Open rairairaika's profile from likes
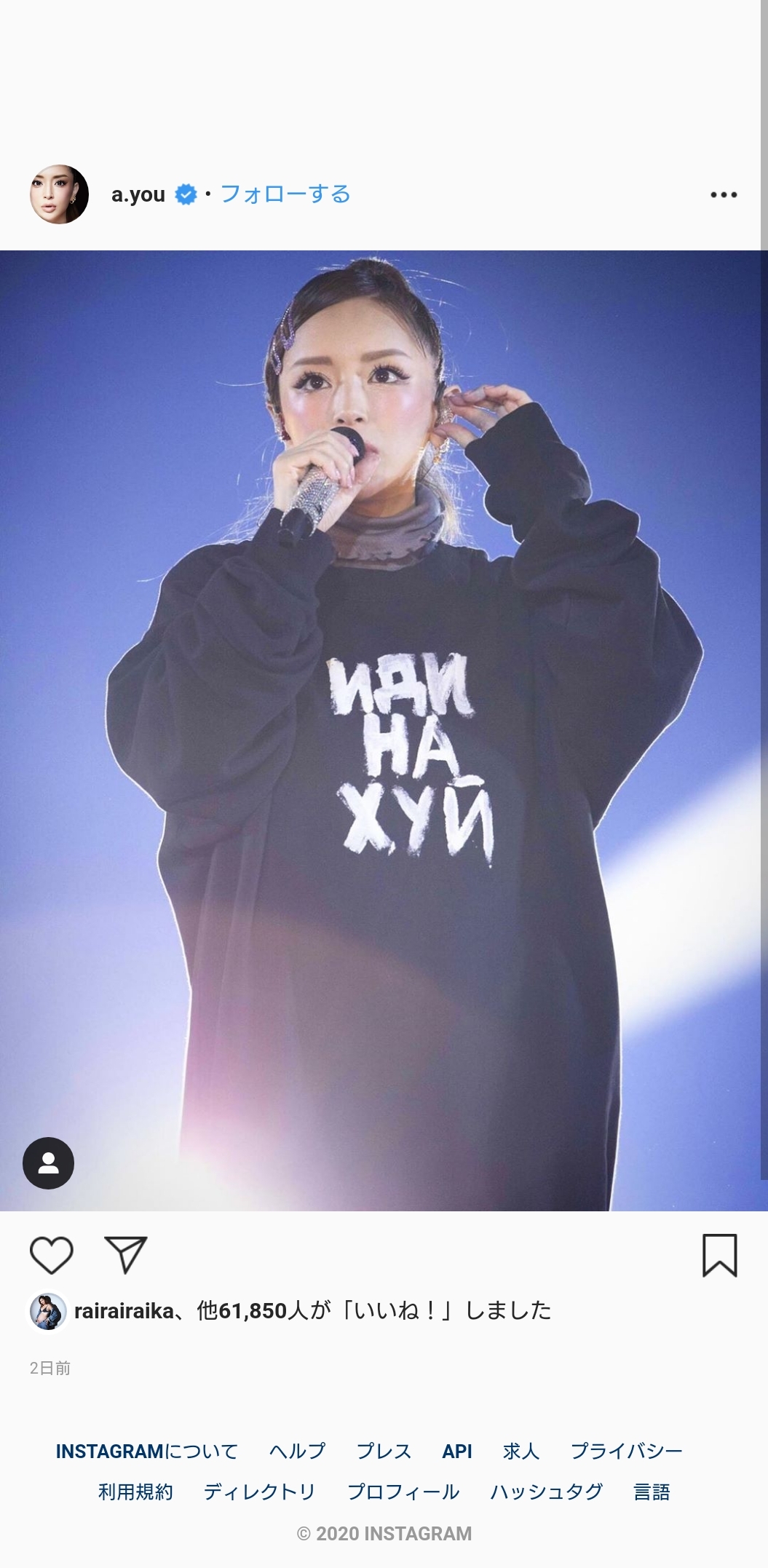The image size is (768, 1568). pyautogui.click(x=124, y=1311)
